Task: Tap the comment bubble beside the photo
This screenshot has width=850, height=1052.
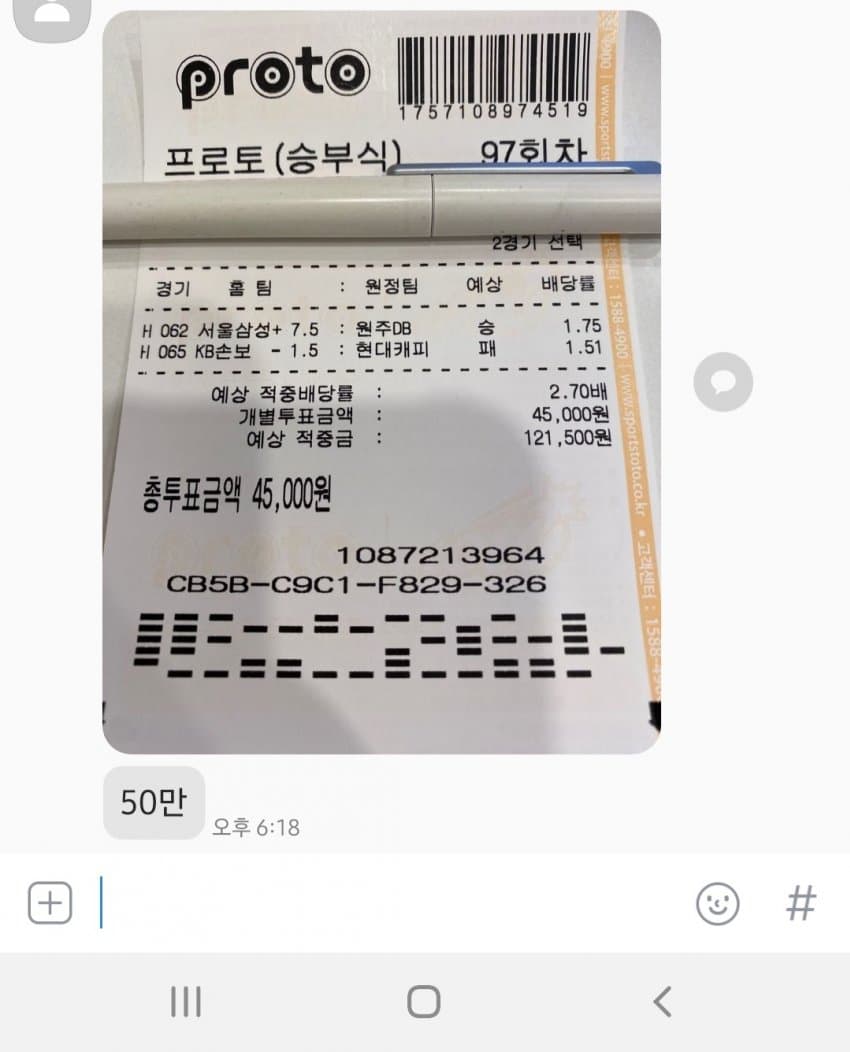Action: click(x=723, y=382)
